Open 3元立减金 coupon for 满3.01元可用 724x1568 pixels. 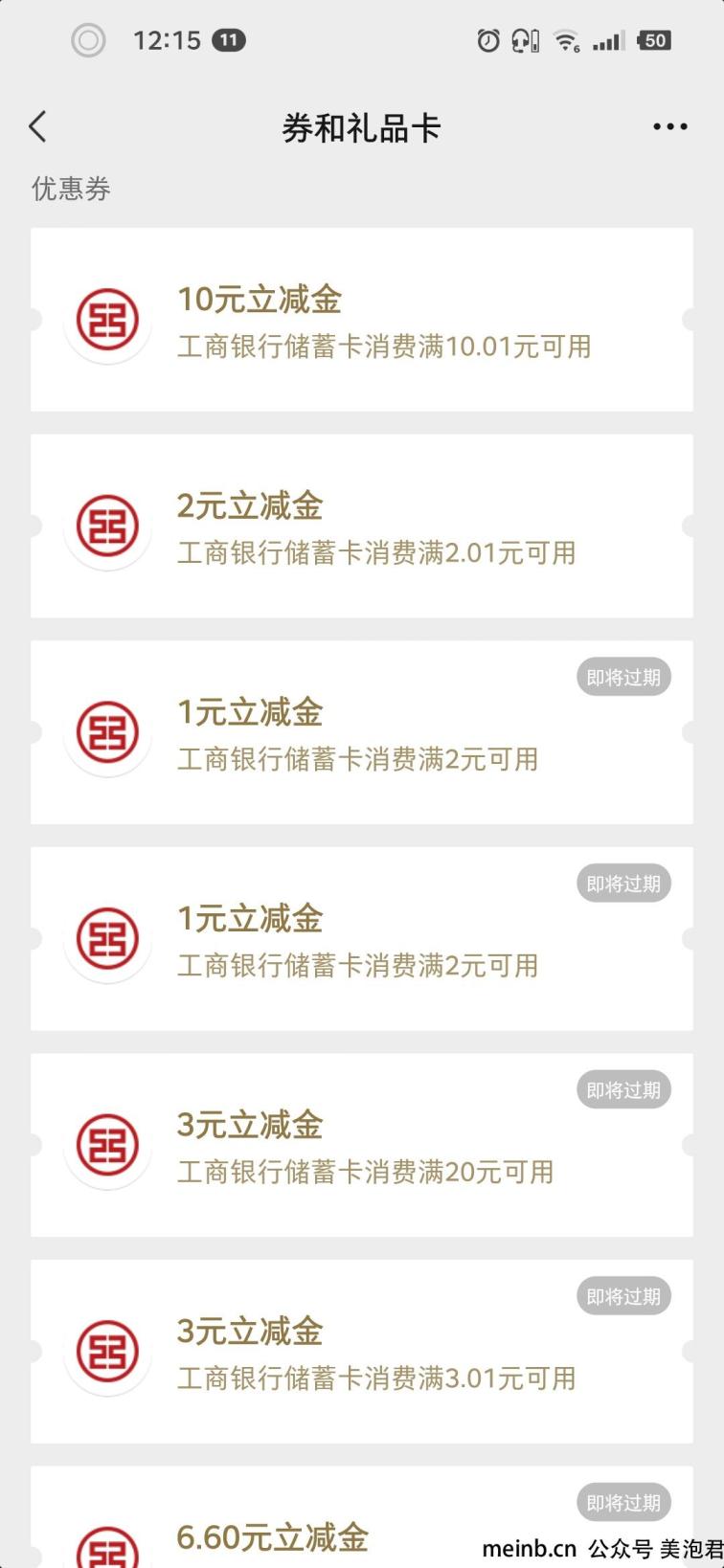pyautogui.click(x=362, y=1352)
